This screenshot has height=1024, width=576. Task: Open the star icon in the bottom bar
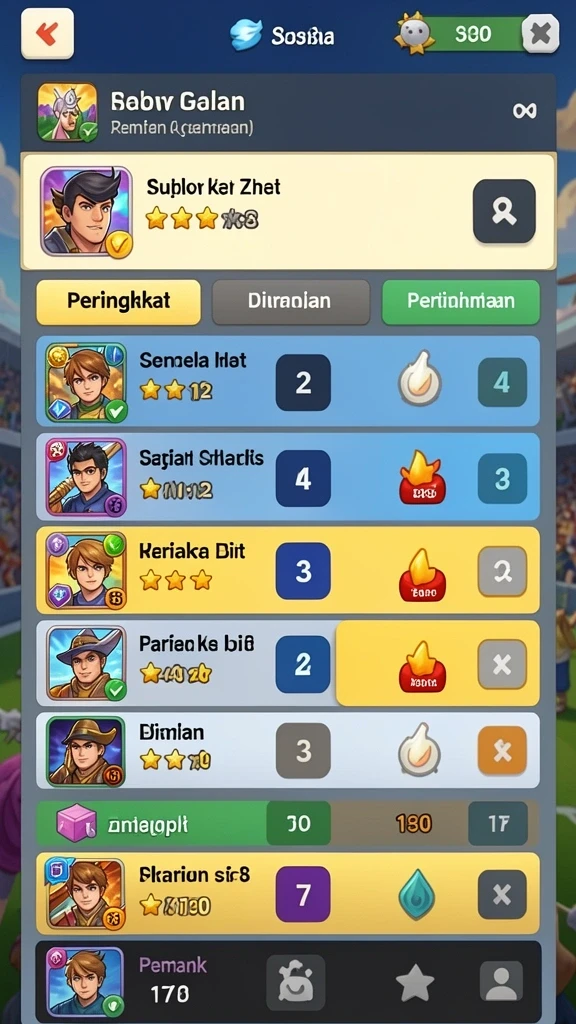coord(415,982)
